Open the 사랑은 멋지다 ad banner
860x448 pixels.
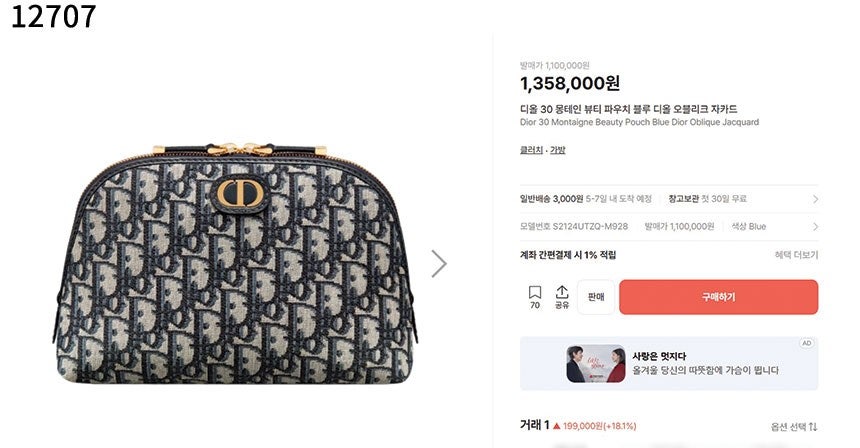[x=668, y=363]
